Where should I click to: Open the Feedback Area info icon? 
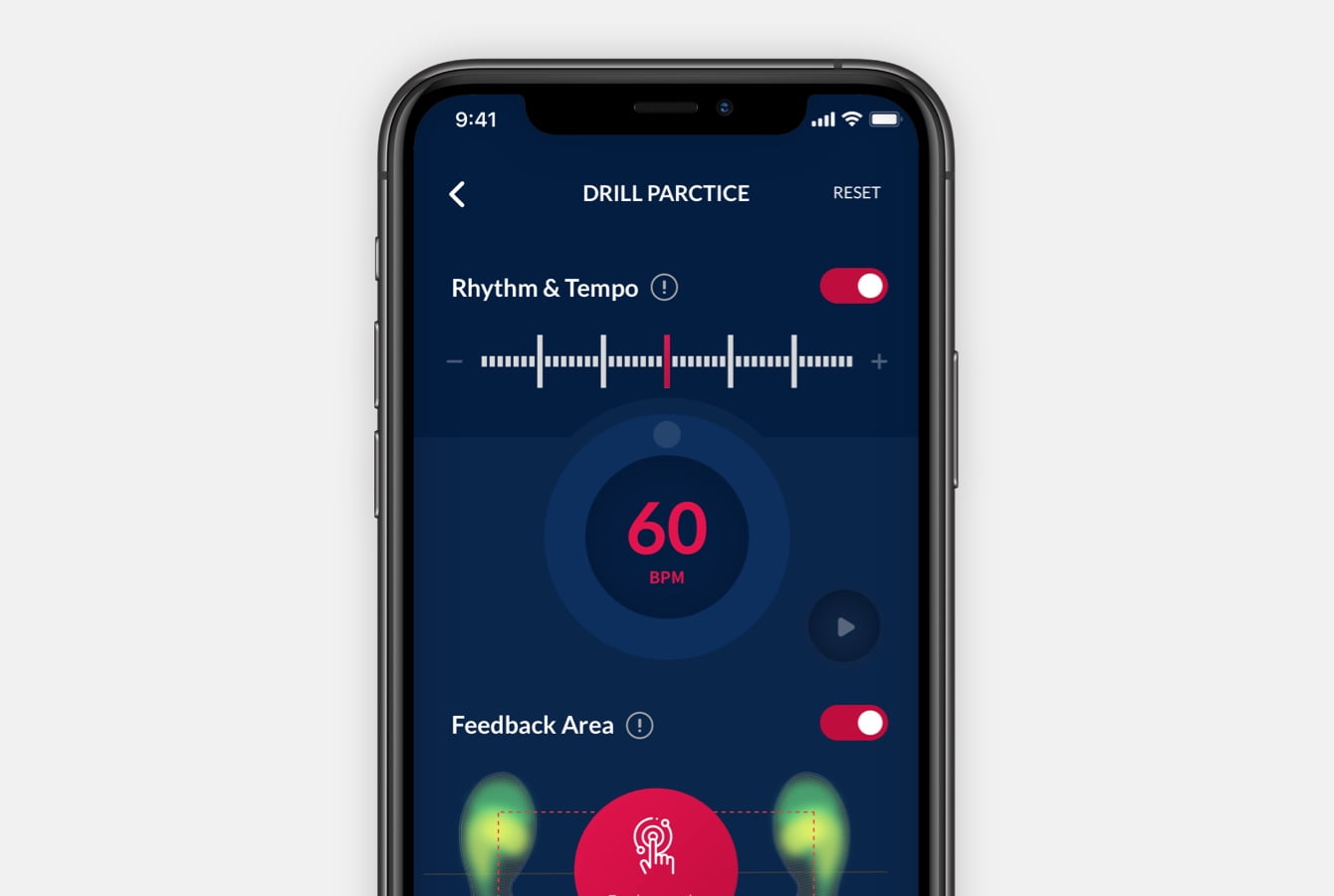tap(639, 726)
